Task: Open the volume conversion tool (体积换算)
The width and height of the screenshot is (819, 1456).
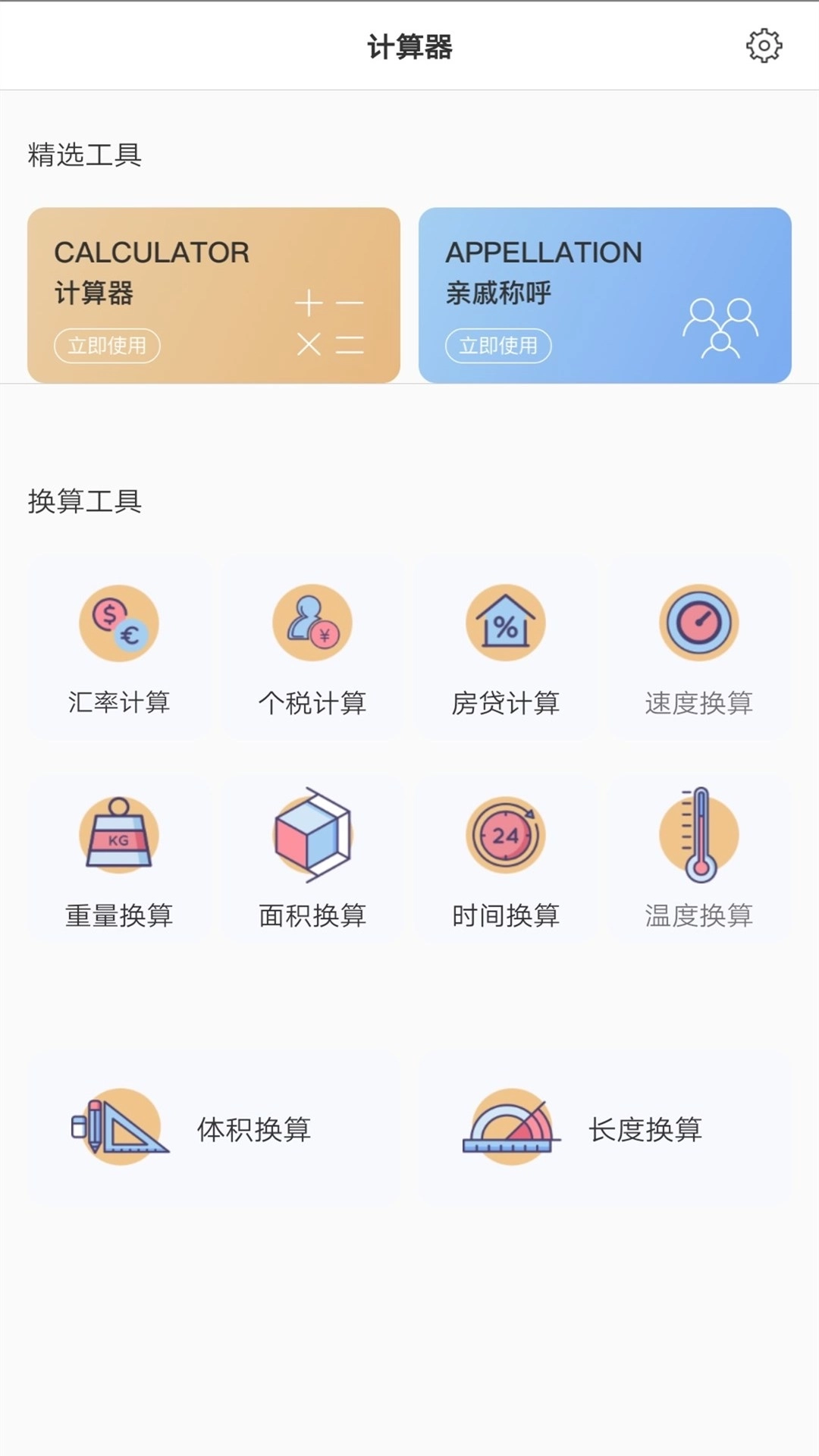Action: coord(216,1128)
